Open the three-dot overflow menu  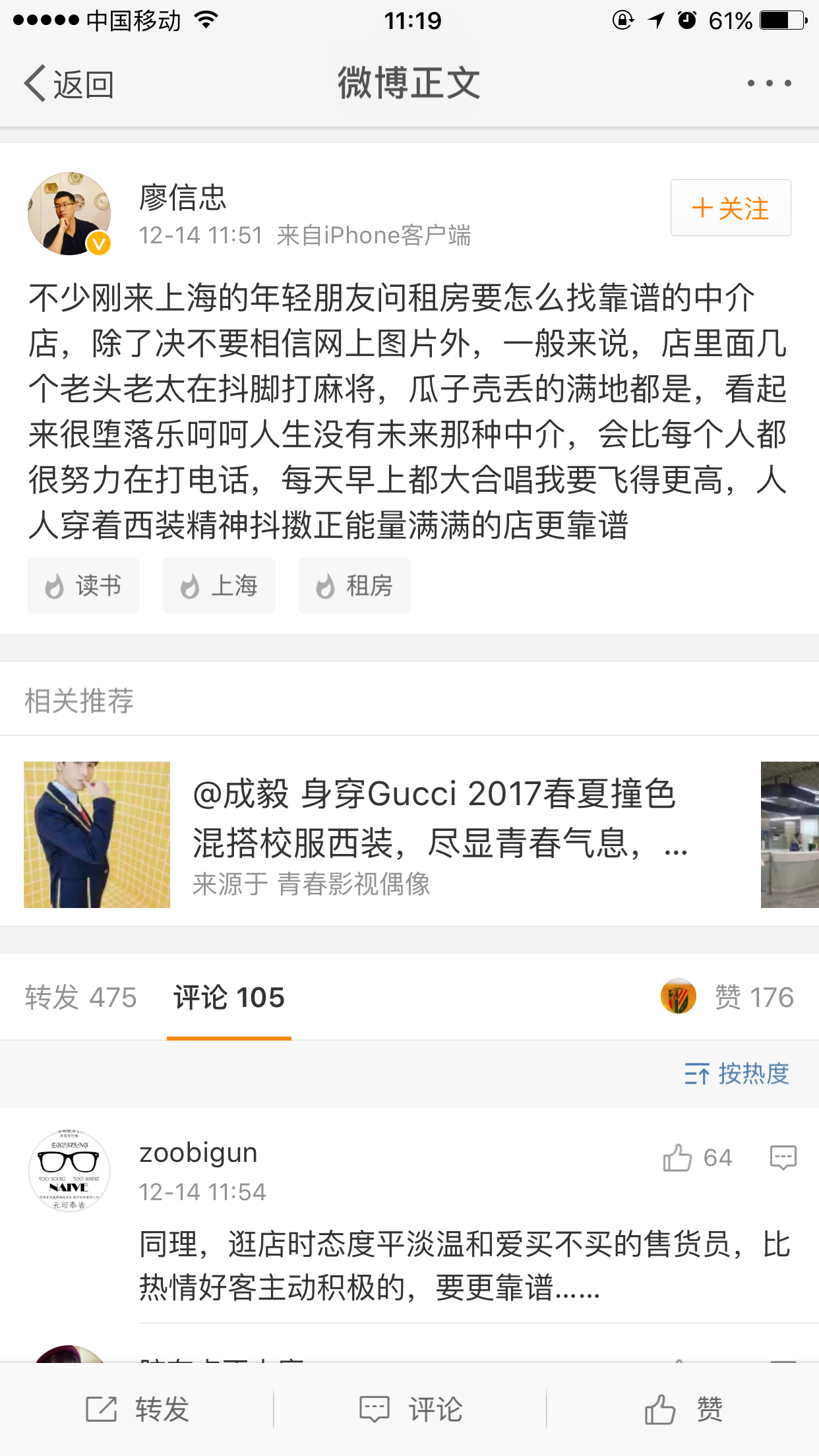pyautogui.click(x=769, y=84)
